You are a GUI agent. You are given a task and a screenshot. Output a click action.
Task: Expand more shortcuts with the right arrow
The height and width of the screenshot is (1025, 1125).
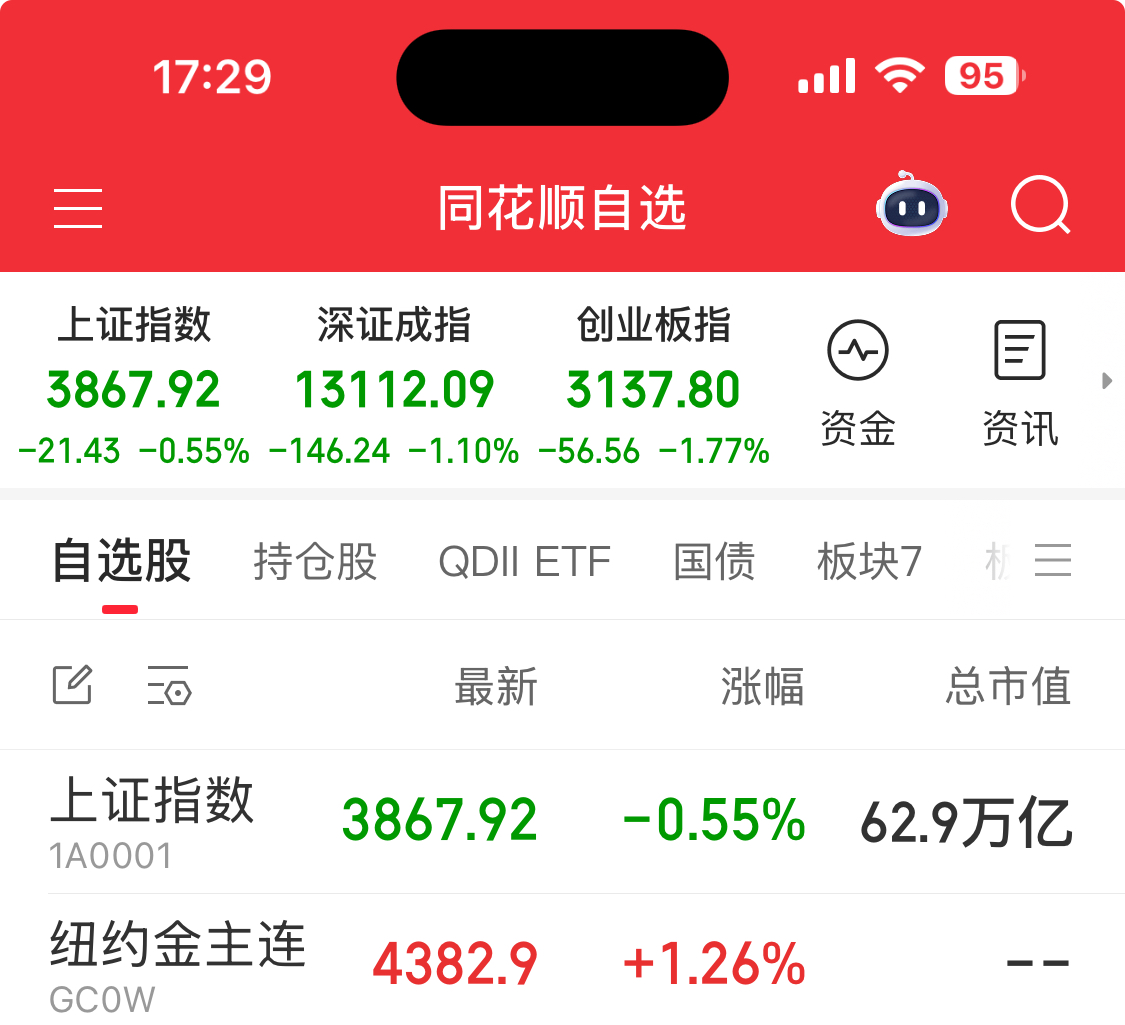pos(1106,381)
